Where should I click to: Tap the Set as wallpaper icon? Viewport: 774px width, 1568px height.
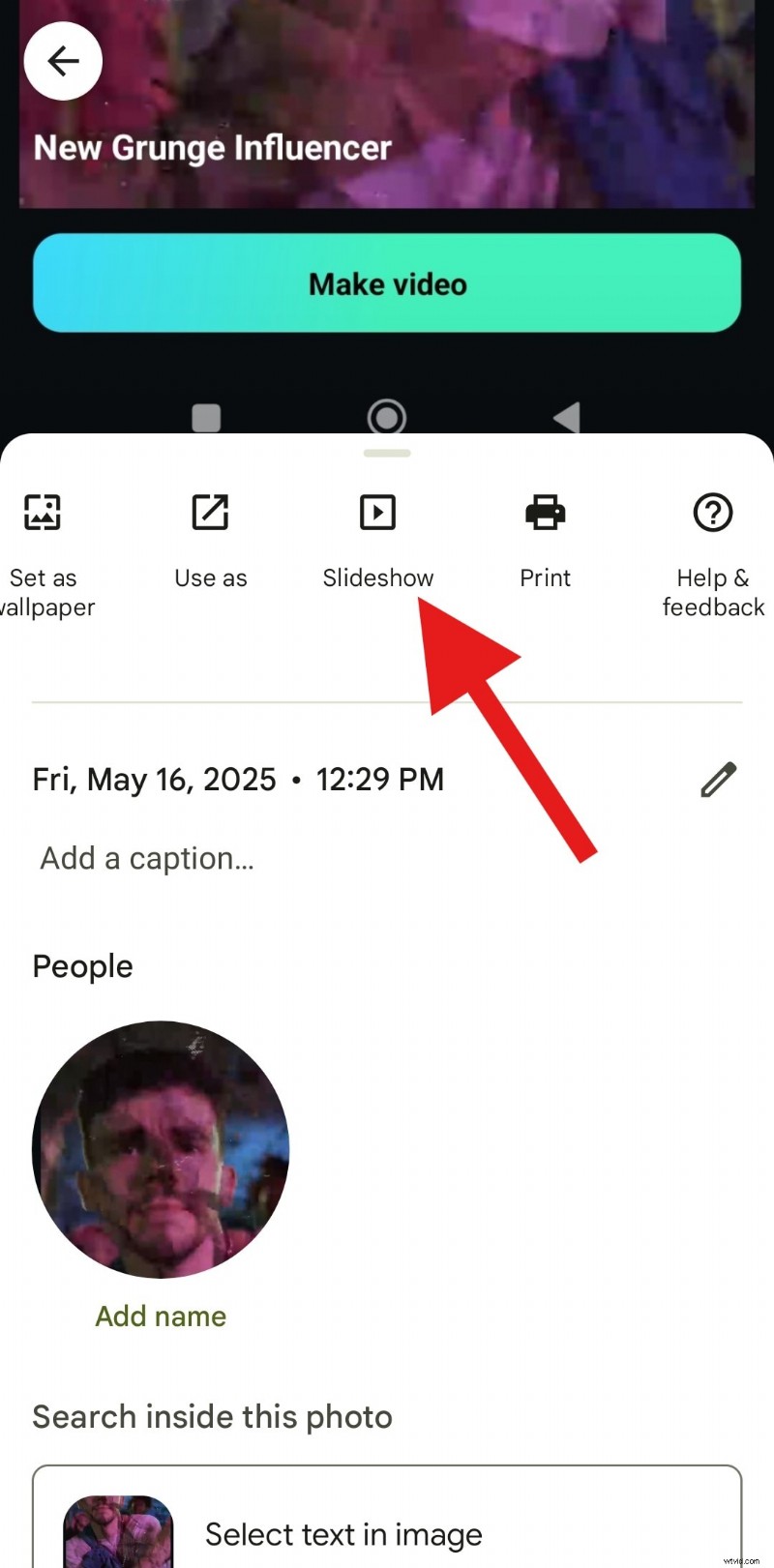pos(43,513)
